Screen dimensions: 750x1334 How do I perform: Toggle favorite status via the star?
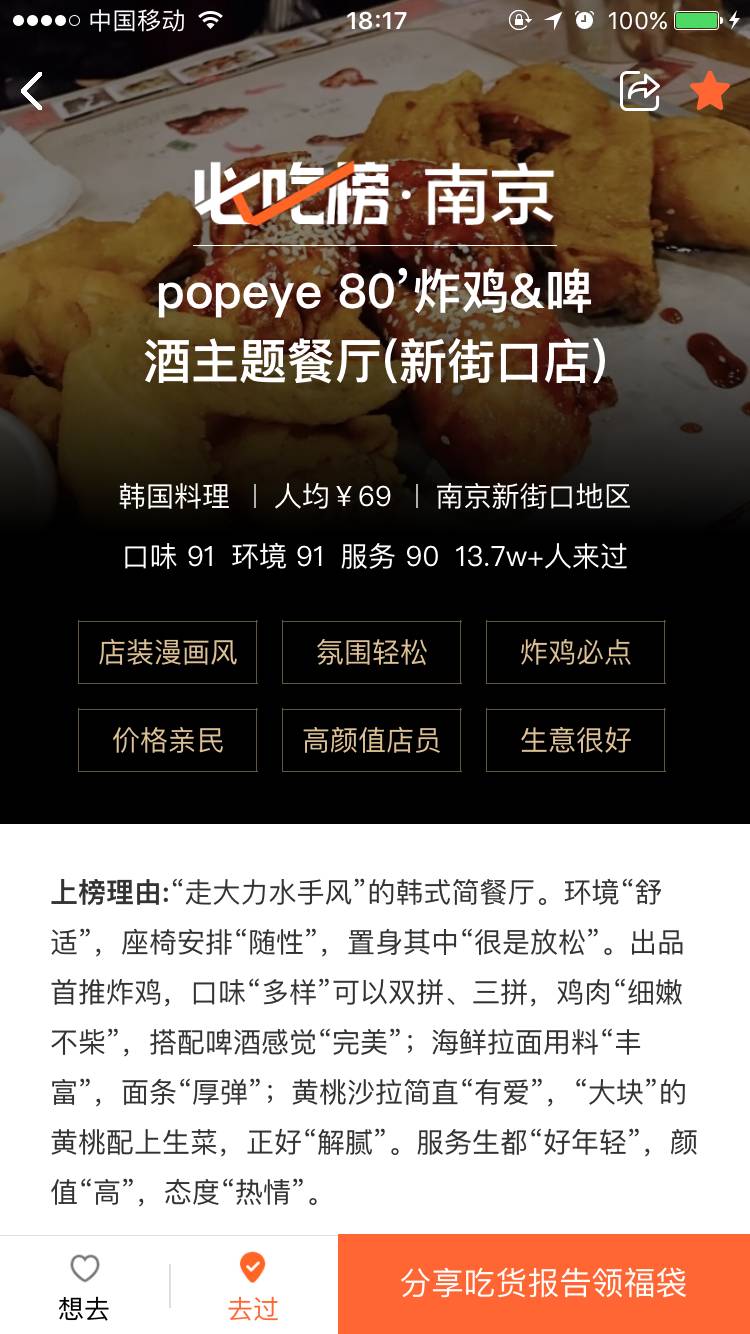[x=708, y=90]
